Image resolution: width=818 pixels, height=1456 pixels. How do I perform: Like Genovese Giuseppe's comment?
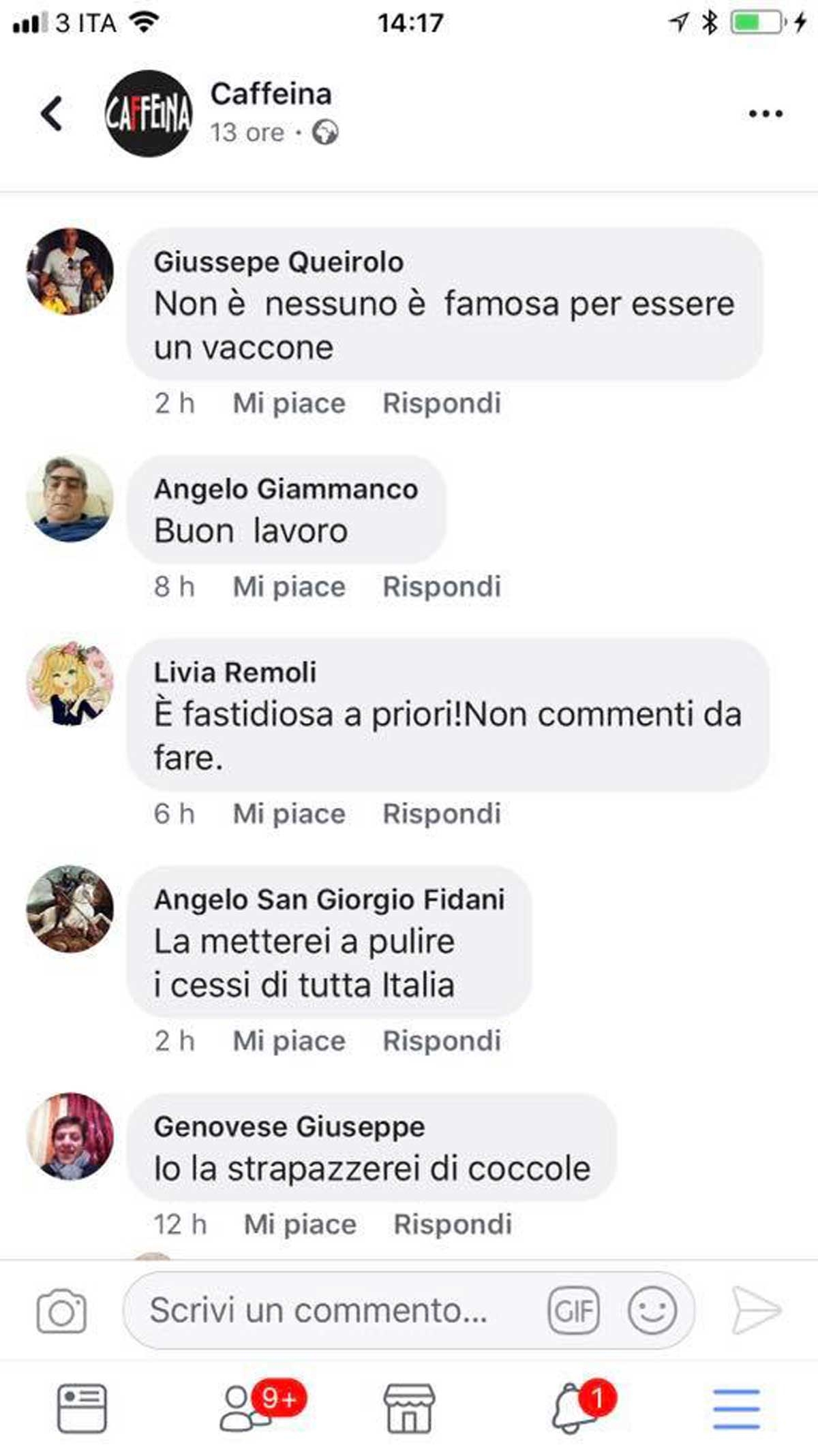pyautogui.click(x=300, y=1224)
